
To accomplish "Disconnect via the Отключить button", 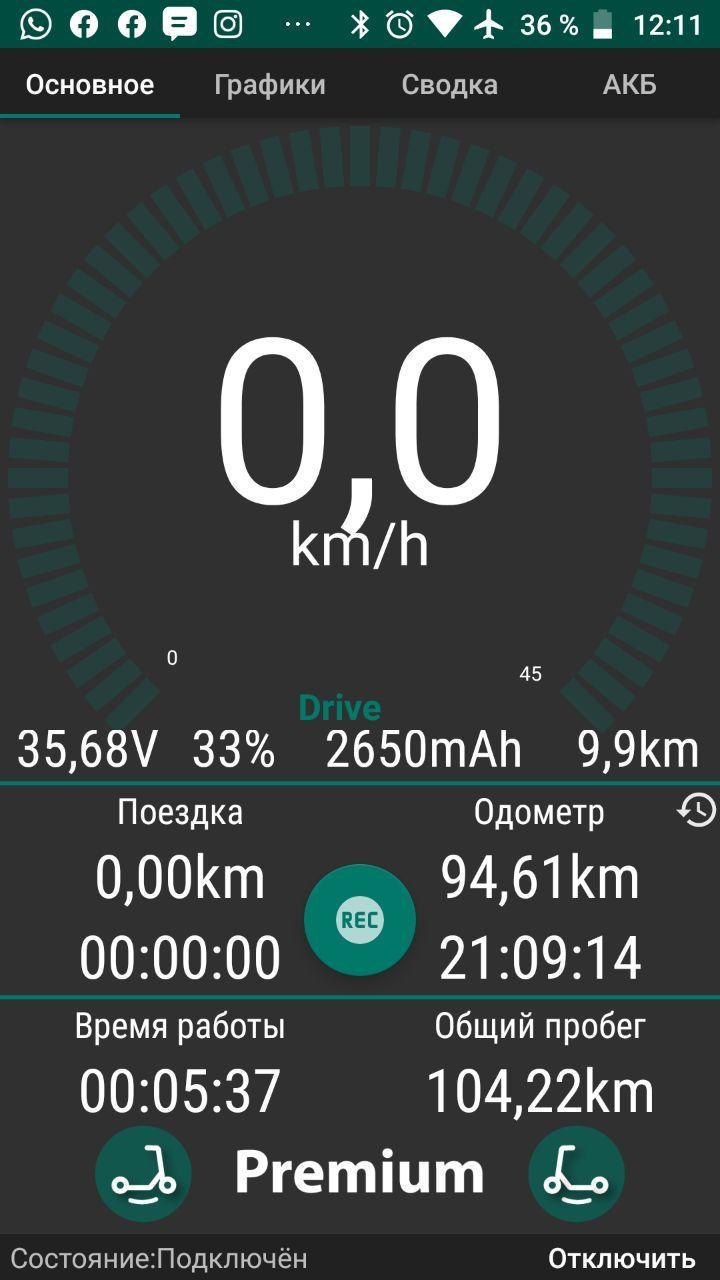I will 621,1258.
